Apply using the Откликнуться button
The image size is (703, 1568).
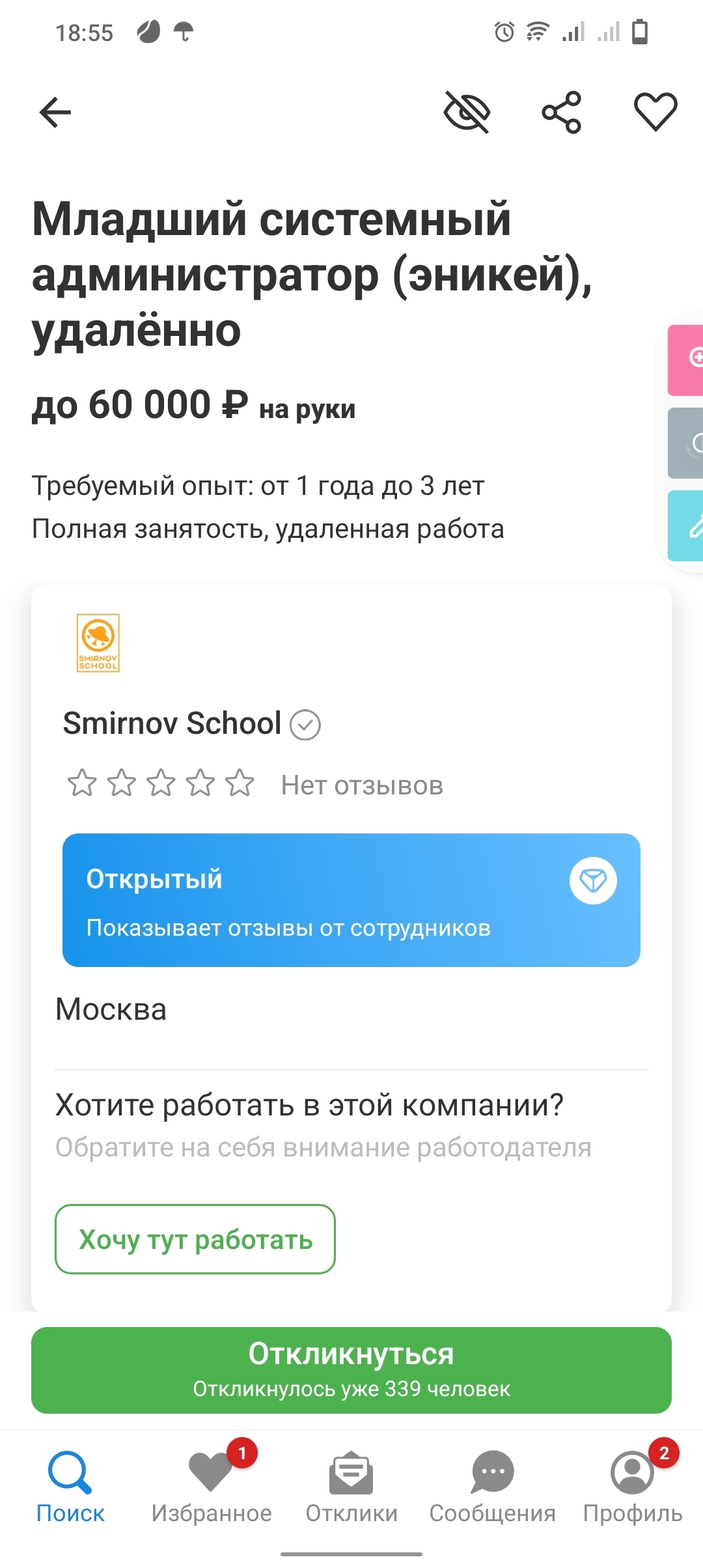(x=351, y=1370)
